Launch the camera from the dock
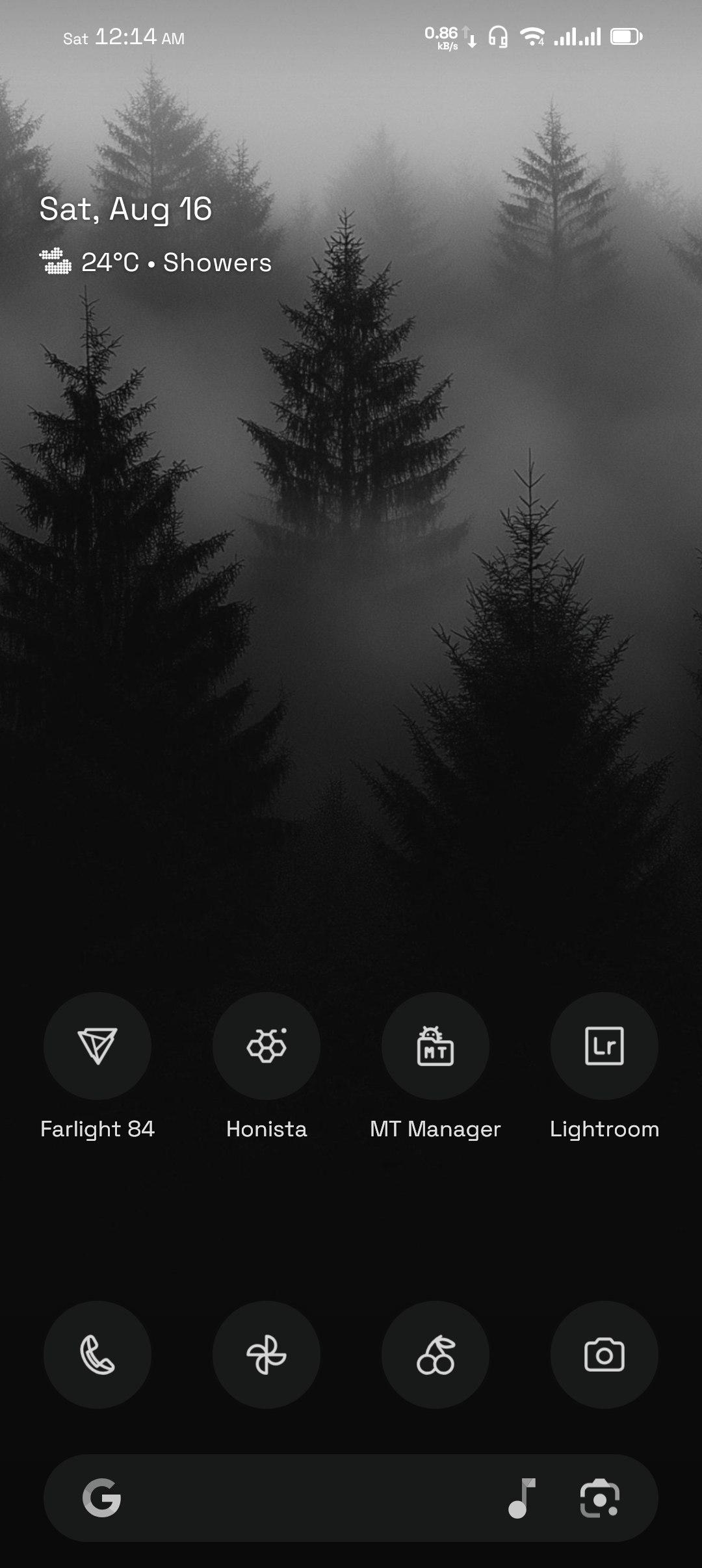 pyautogui.click(x=604, y=1355)
